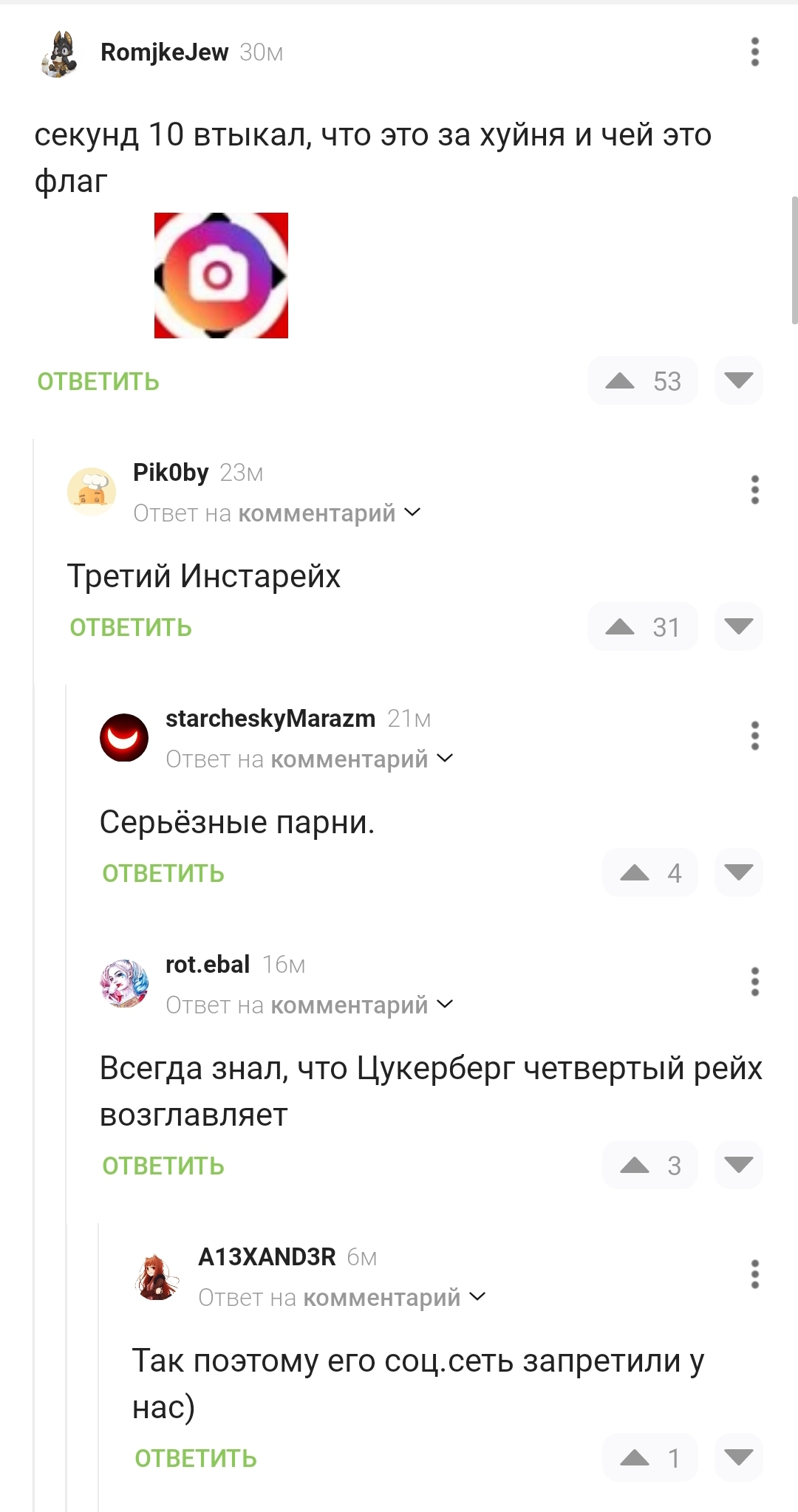Downvote A13XAND3R's comment
Viewport: 798px width, 1512px height.
pyautogui.click(x=738, y=1458)
